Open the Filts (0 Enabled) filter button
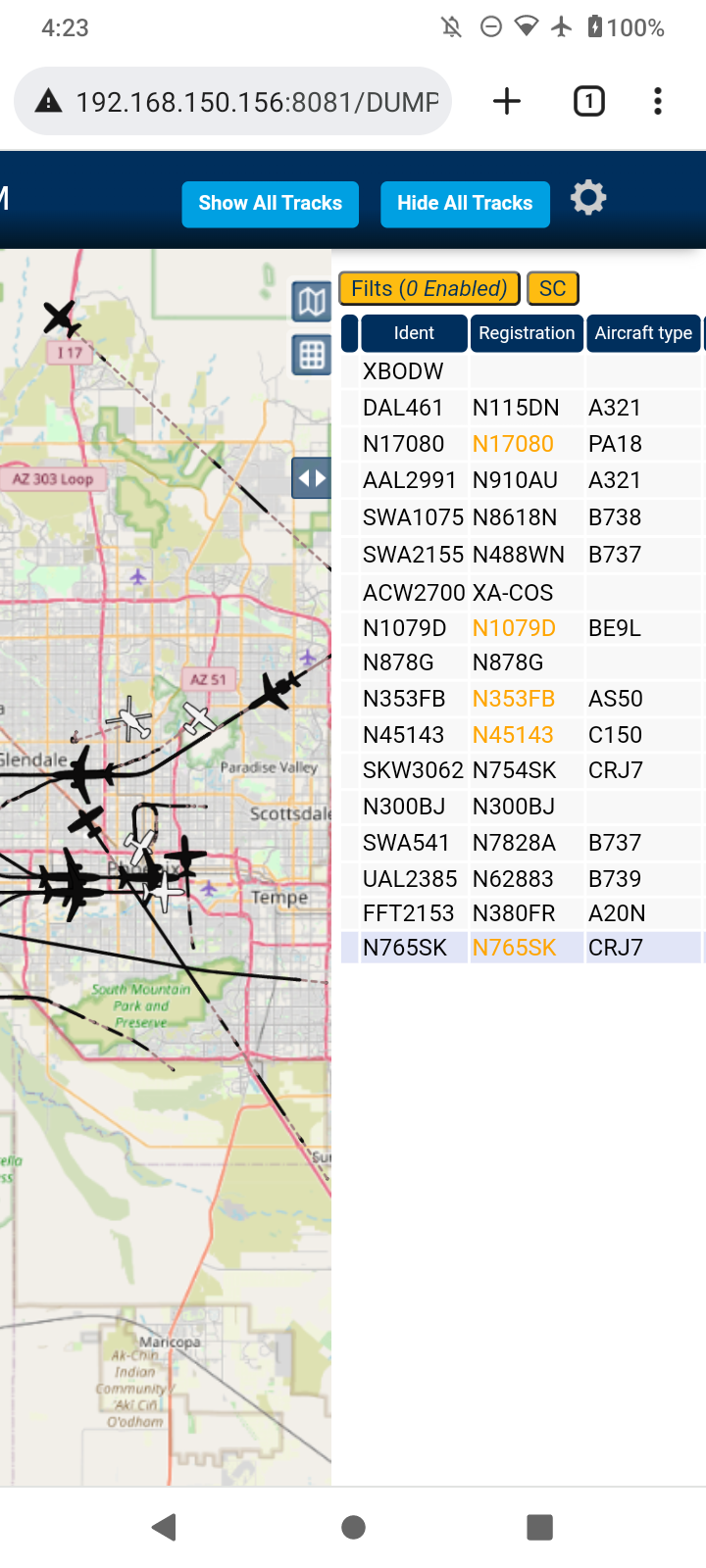Viewport: 706px width, 1568px height. coord(429,288)
